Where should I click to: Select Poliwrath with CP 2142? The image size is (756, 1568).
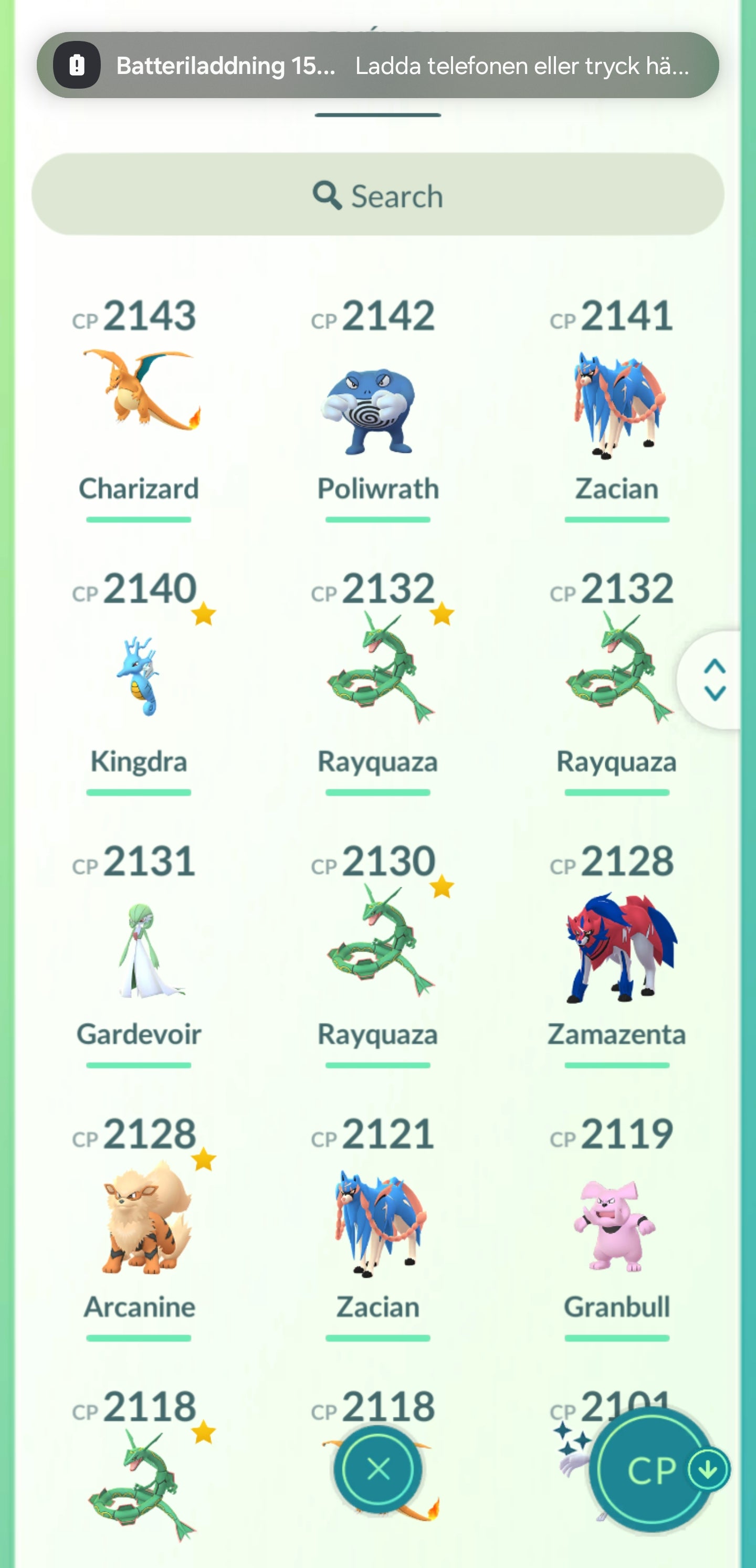pos(377,408)
